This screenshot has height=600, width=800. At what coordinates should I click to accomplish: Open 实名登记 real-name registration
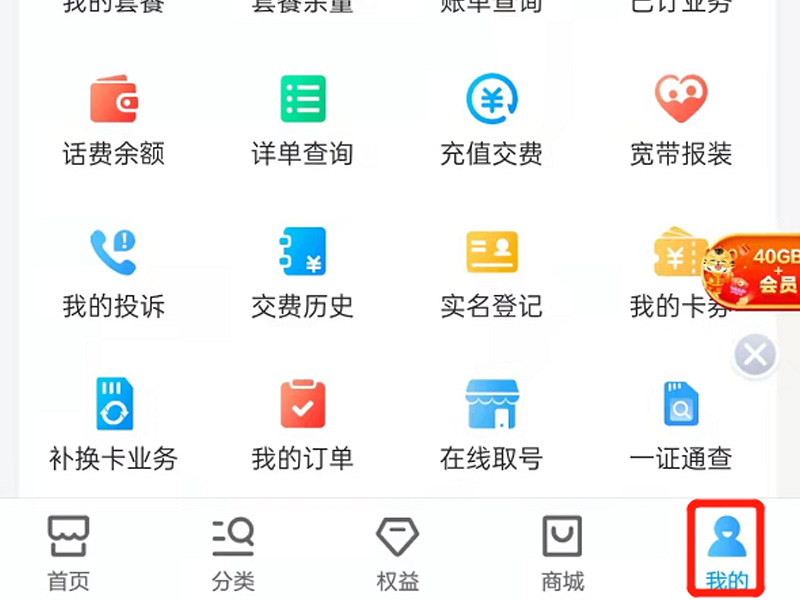(x=491, y=272)
